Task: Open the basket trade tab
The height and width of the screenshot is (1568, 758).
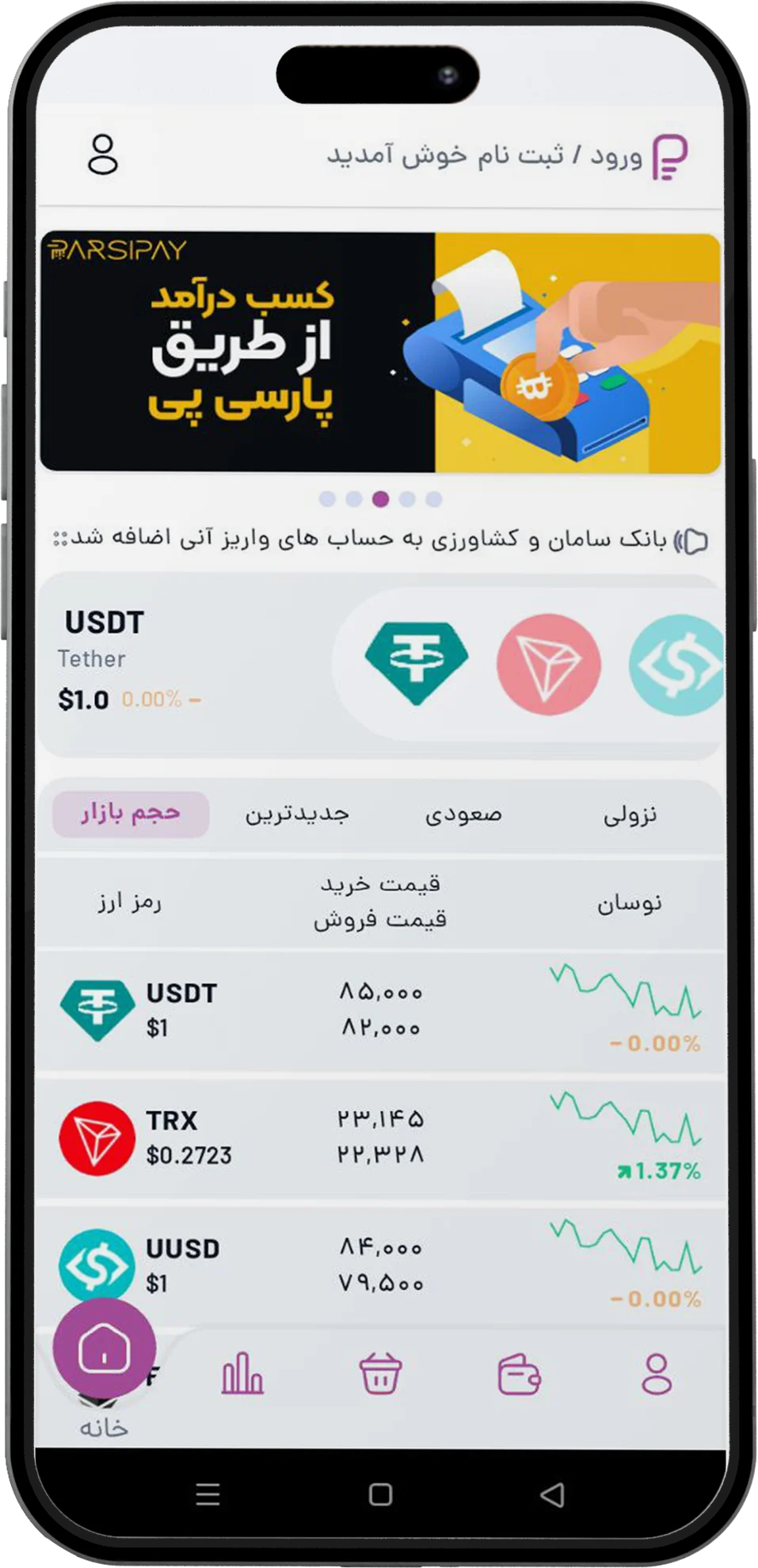Action: [x=380, y=1373]
